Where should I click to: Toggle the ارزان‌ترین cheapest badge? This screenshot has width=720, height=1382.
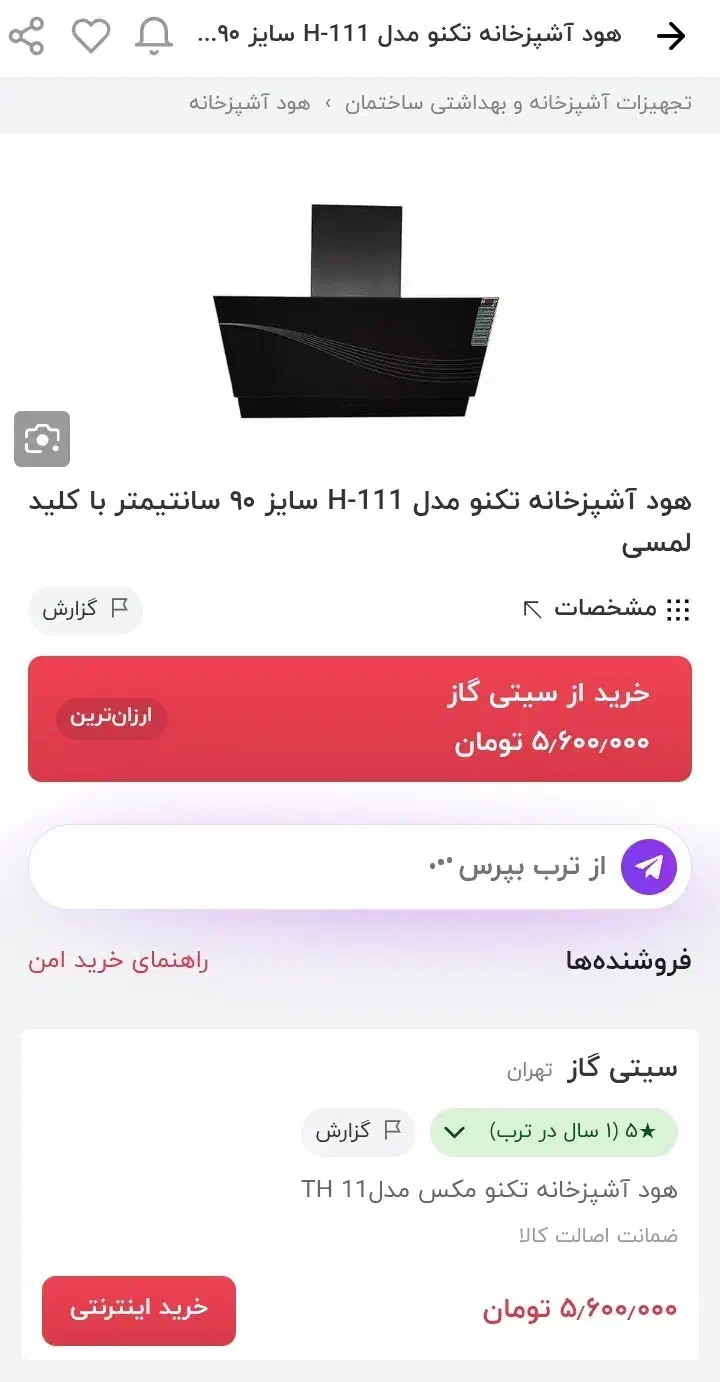click(x=111, y=719)
